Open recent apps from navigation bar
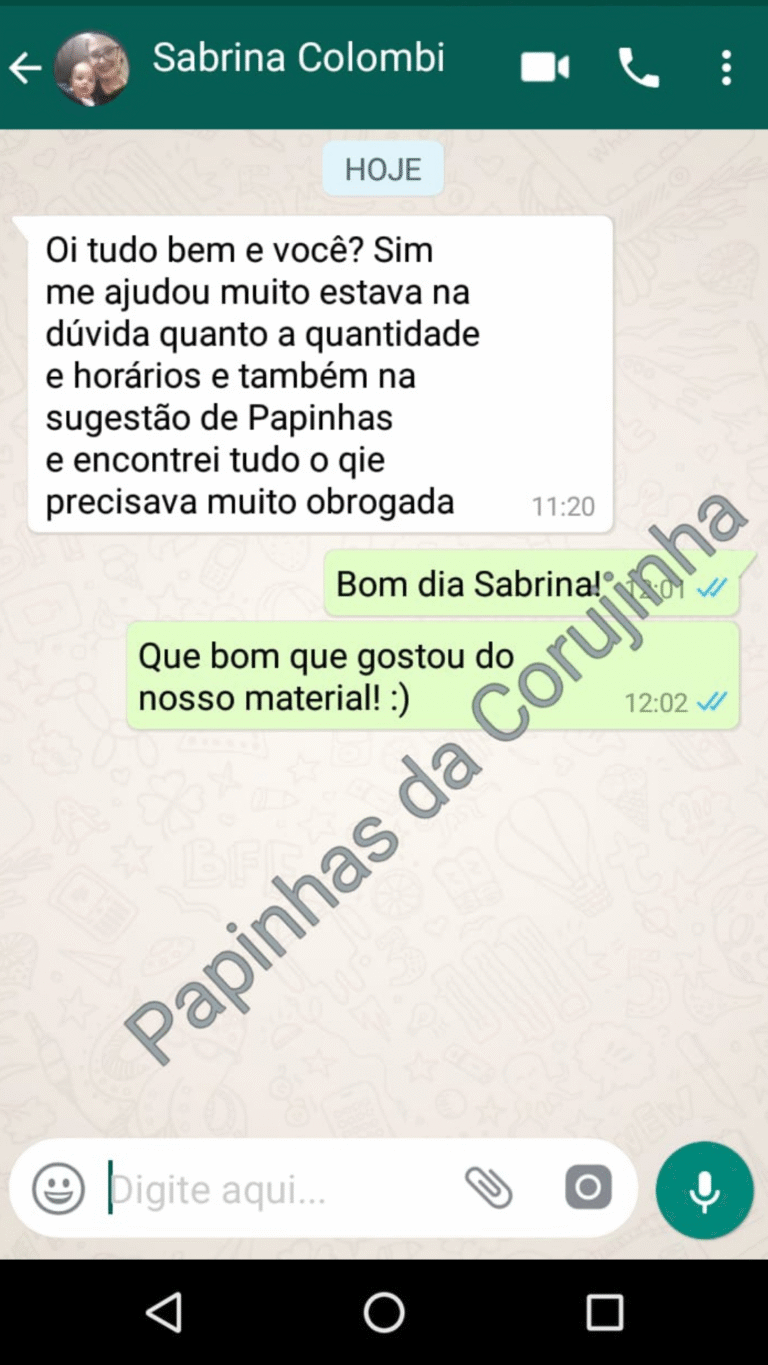The width and height of the screenshot is (768, 1365). coord(604,1312)
